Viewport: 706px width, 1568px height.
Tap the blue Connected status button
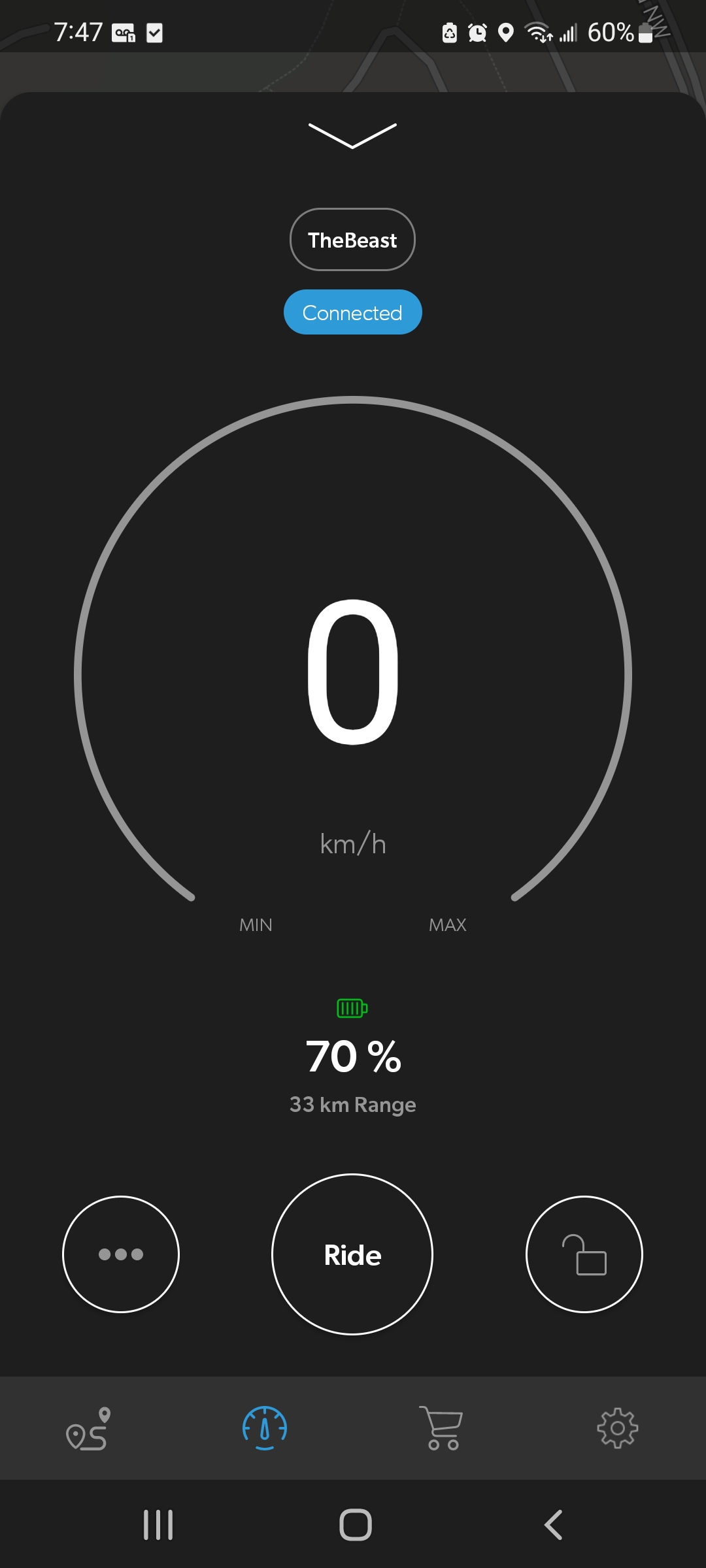click(x=352, y=312)
